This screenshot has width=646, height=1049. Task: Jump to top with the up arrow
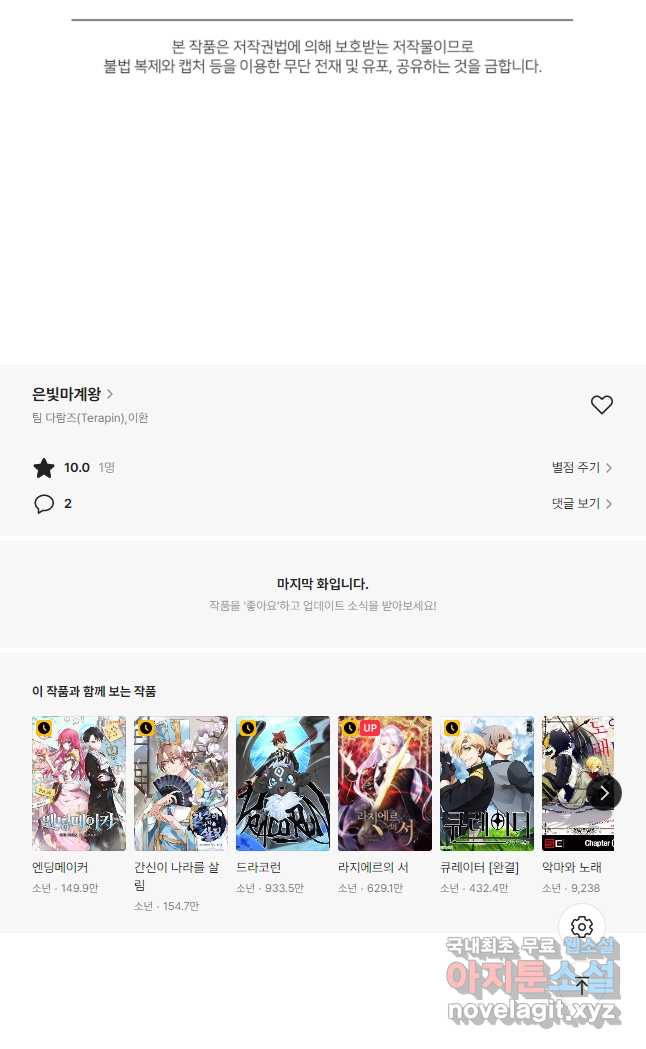(x=582, y=985)
